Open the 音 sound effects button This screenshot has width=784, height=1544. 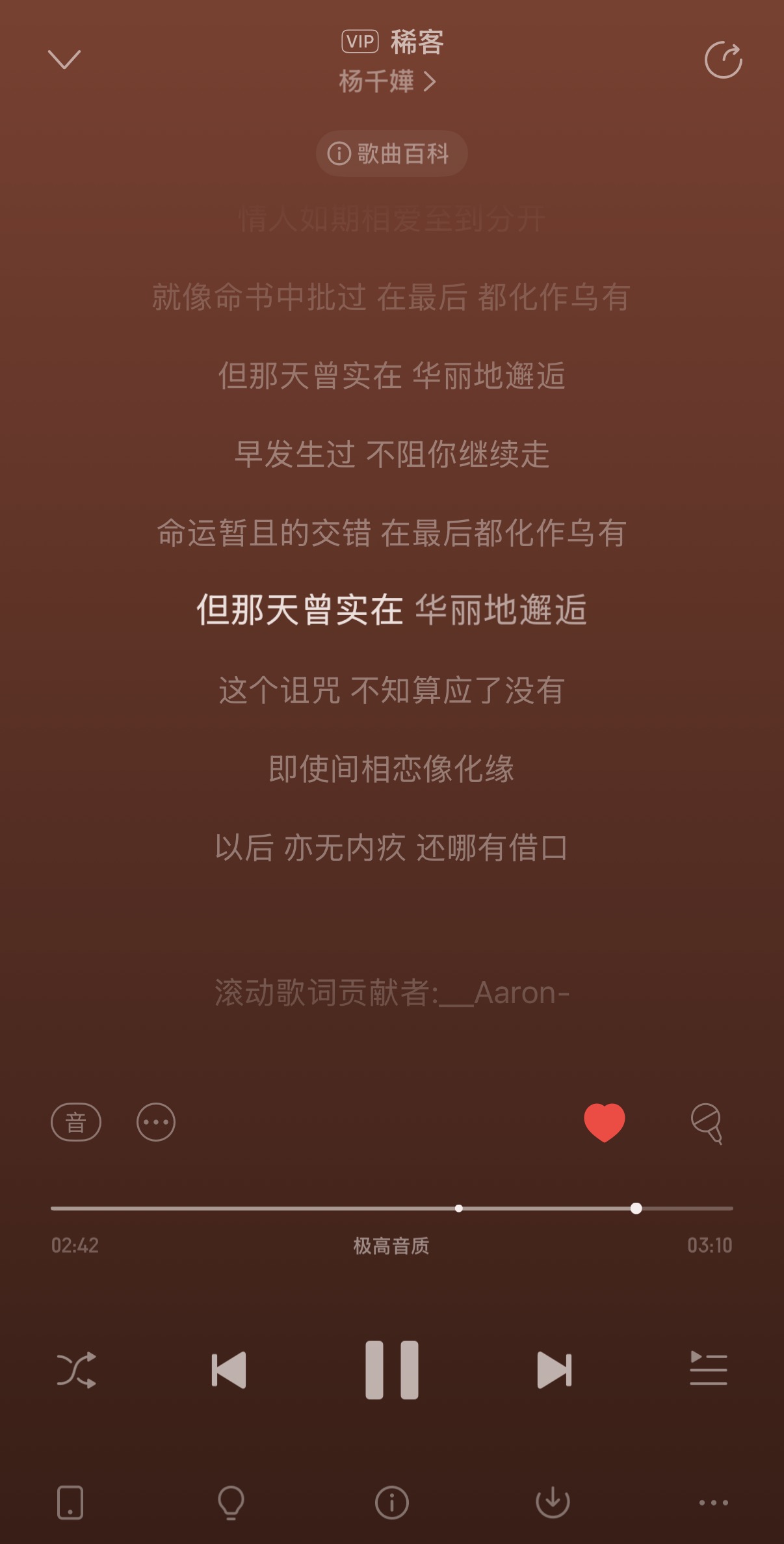coord(76,1122)
